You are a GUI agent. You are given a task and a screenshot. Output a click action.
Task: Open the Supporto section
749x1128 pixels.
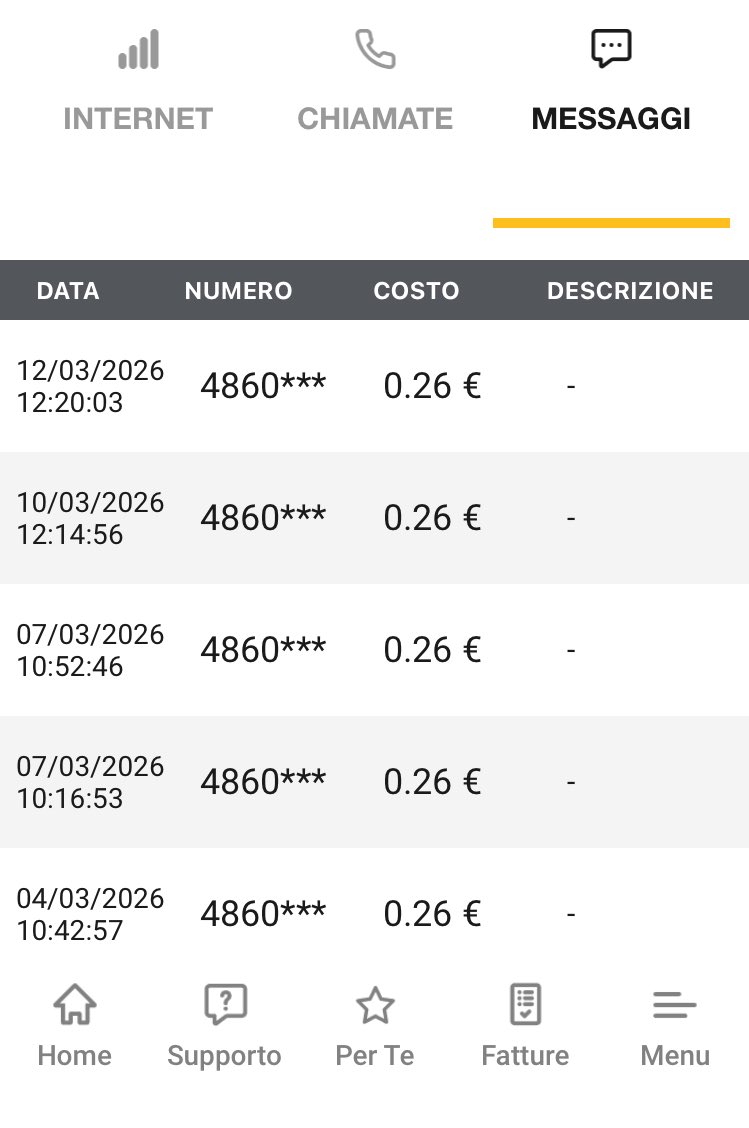point(224,1025)
